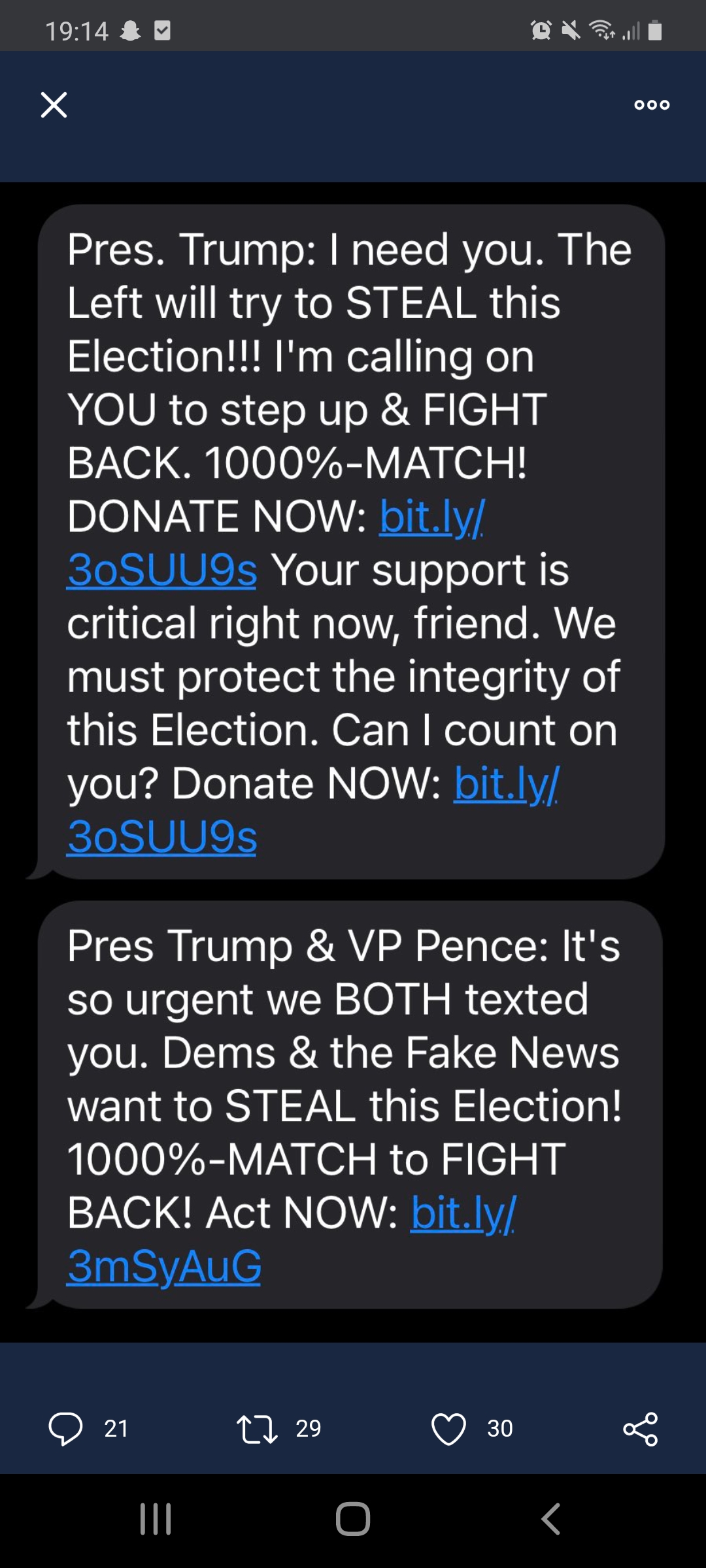706x1568 pixels.
Task: Open recent apps
Action: click(x=156, y=1518)
